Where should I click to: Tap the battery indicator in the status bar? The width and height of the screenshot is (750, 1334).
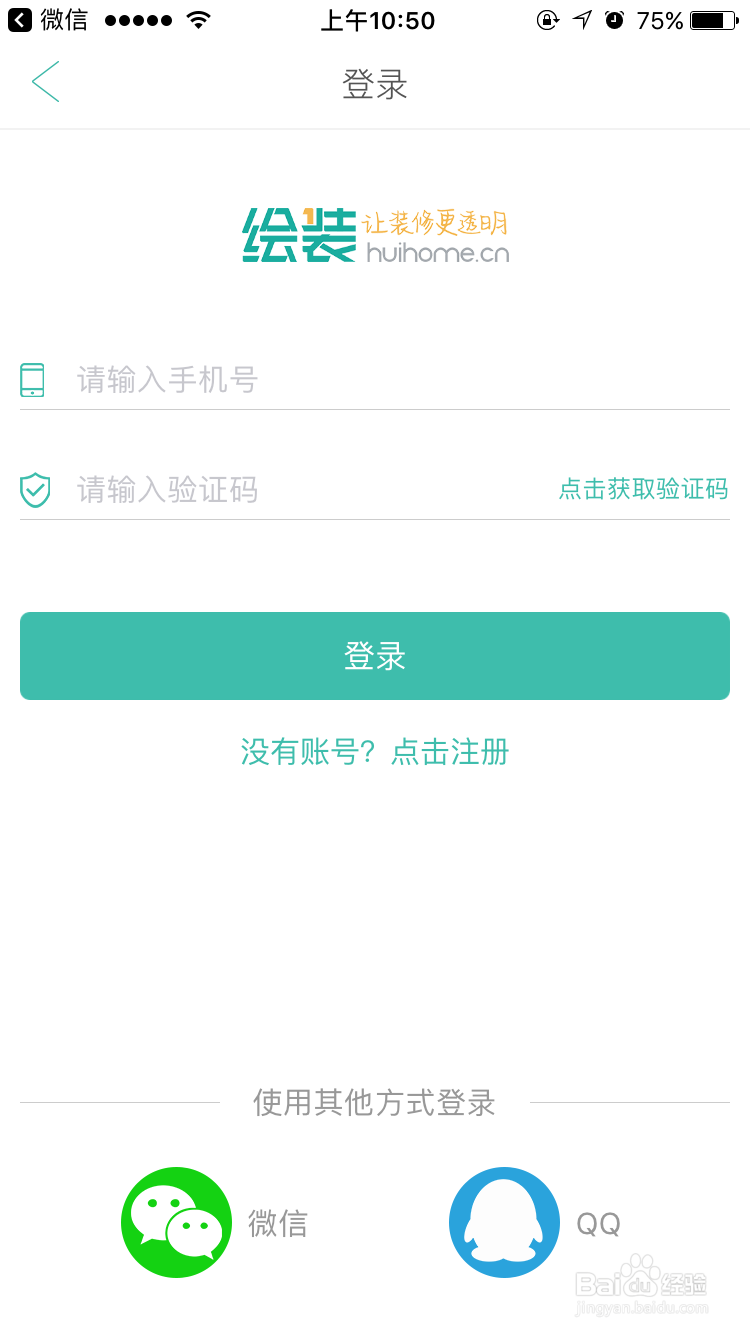(711, 18)
